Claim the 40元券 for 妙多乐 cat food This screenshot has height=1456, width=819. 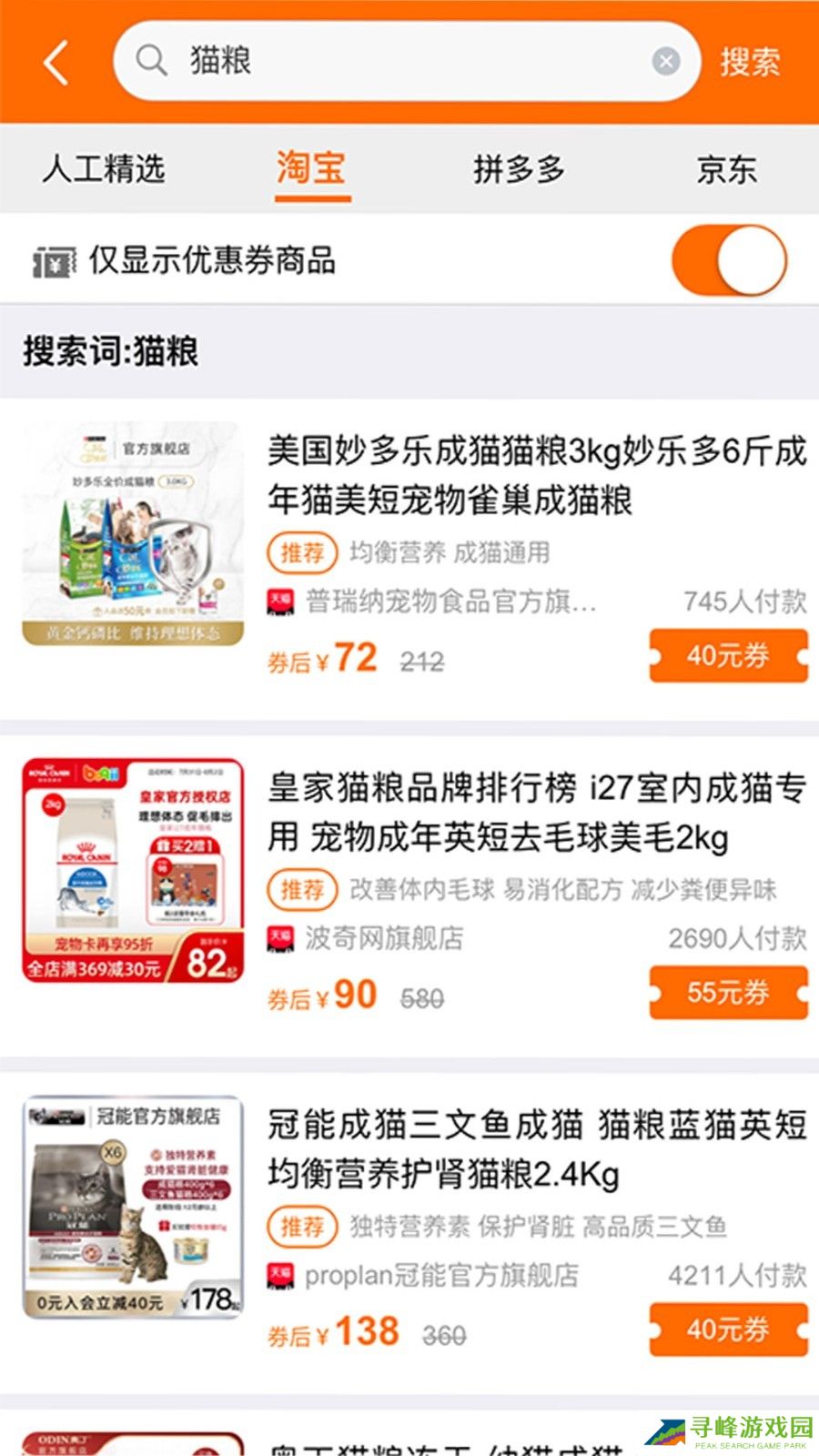pyautogui.click(x=728, y=655)
